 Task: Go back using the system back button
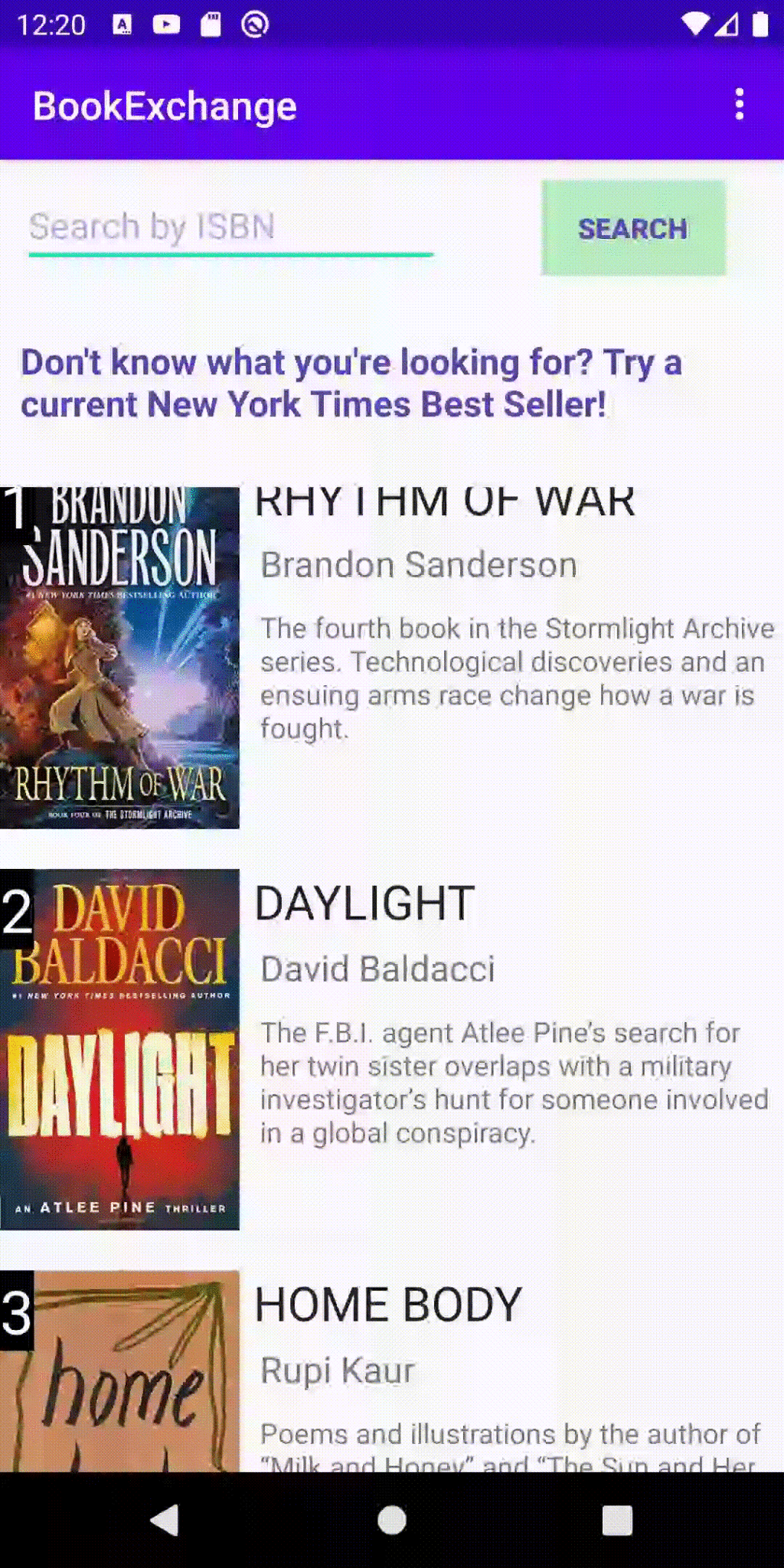coord(165,1520)
